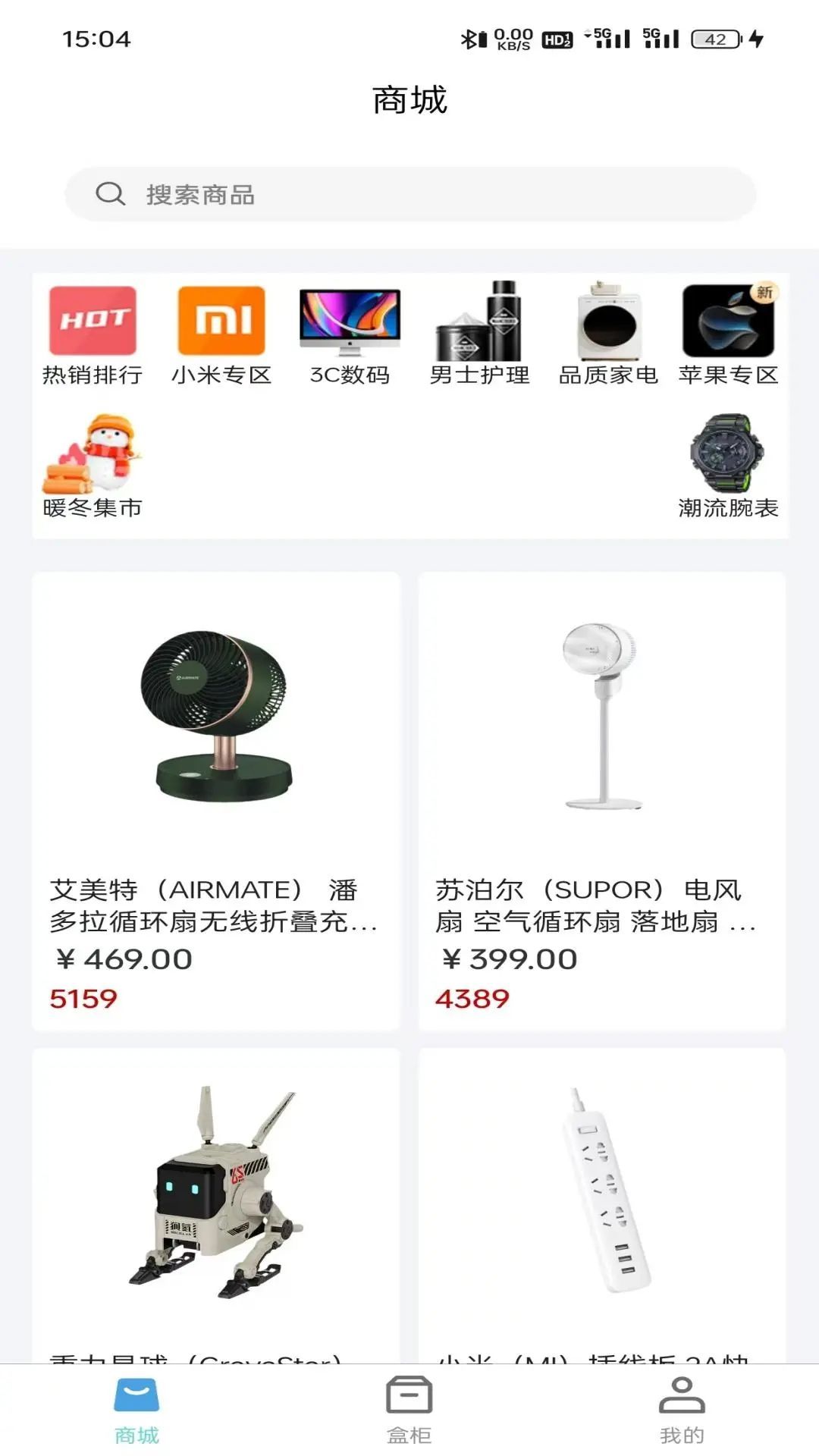Open the 苹果专区 category

(x=728, y=334)
